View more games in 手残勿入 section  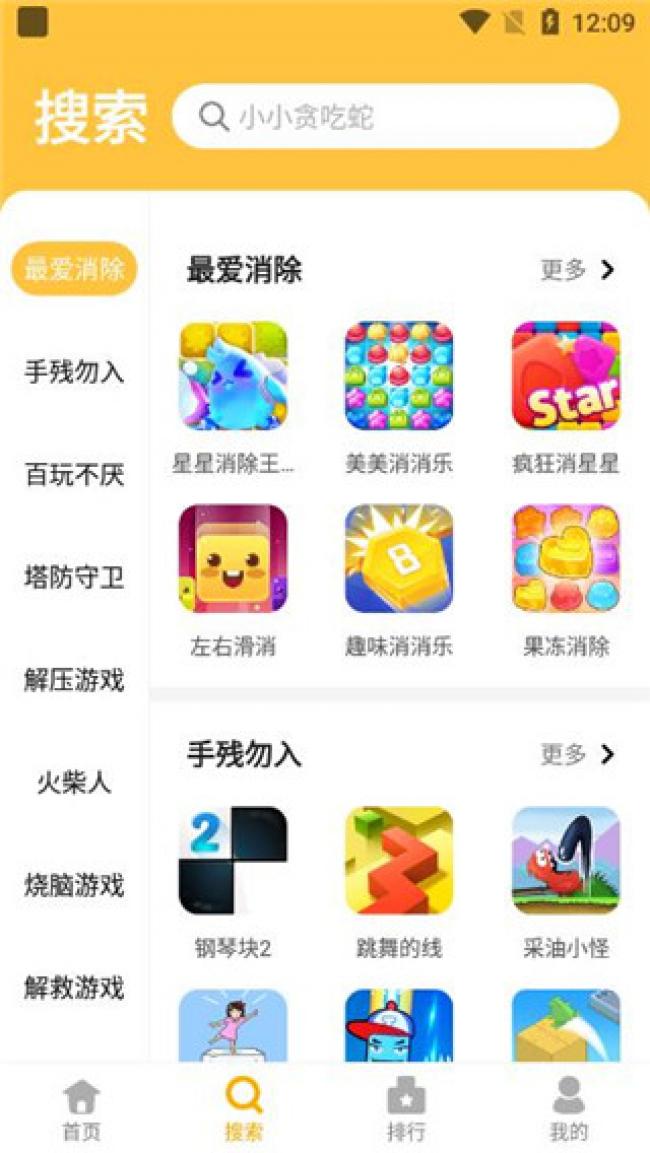point(578,754)
